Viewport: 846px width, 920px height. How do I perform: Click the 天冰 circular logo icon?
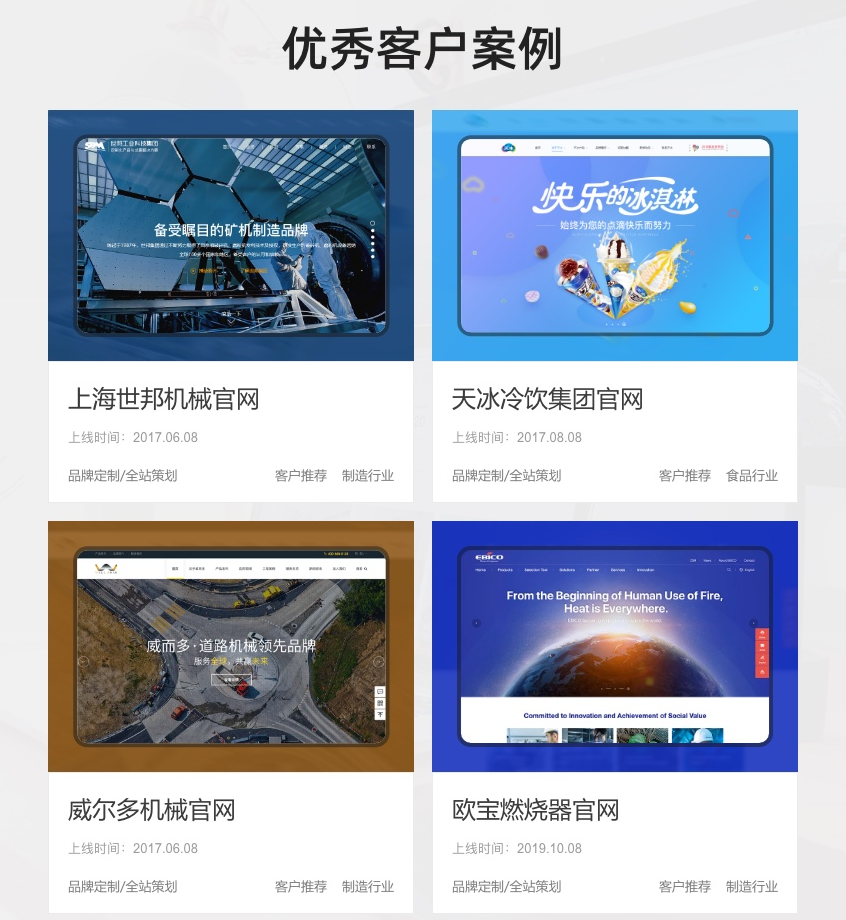[x=508, y=147]
